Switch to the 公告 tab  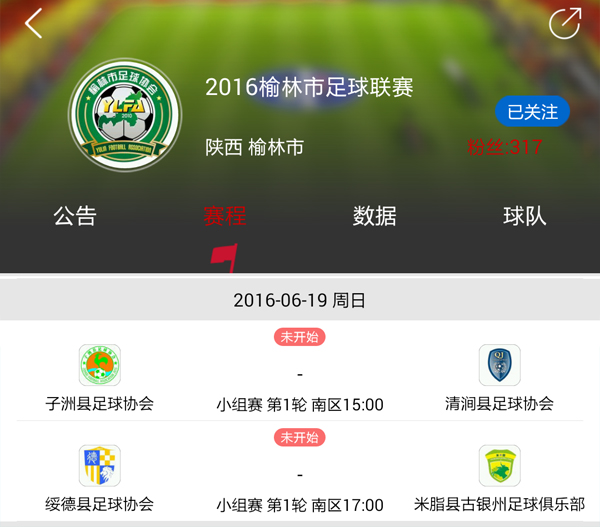coord(75,215)
